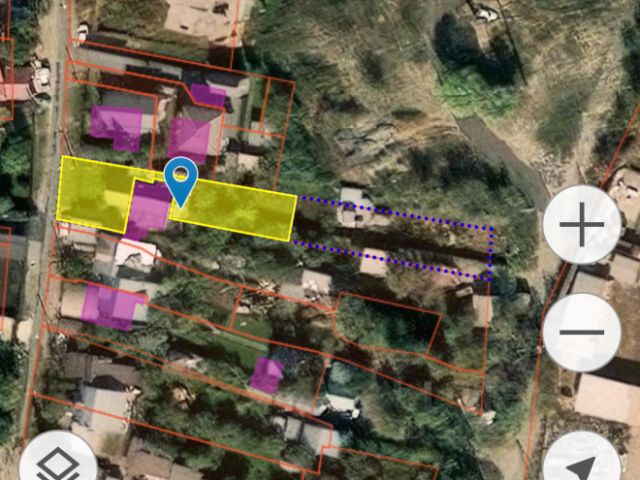Zoom in on the map
Screen dimensions: 640x480
(581, 225)
